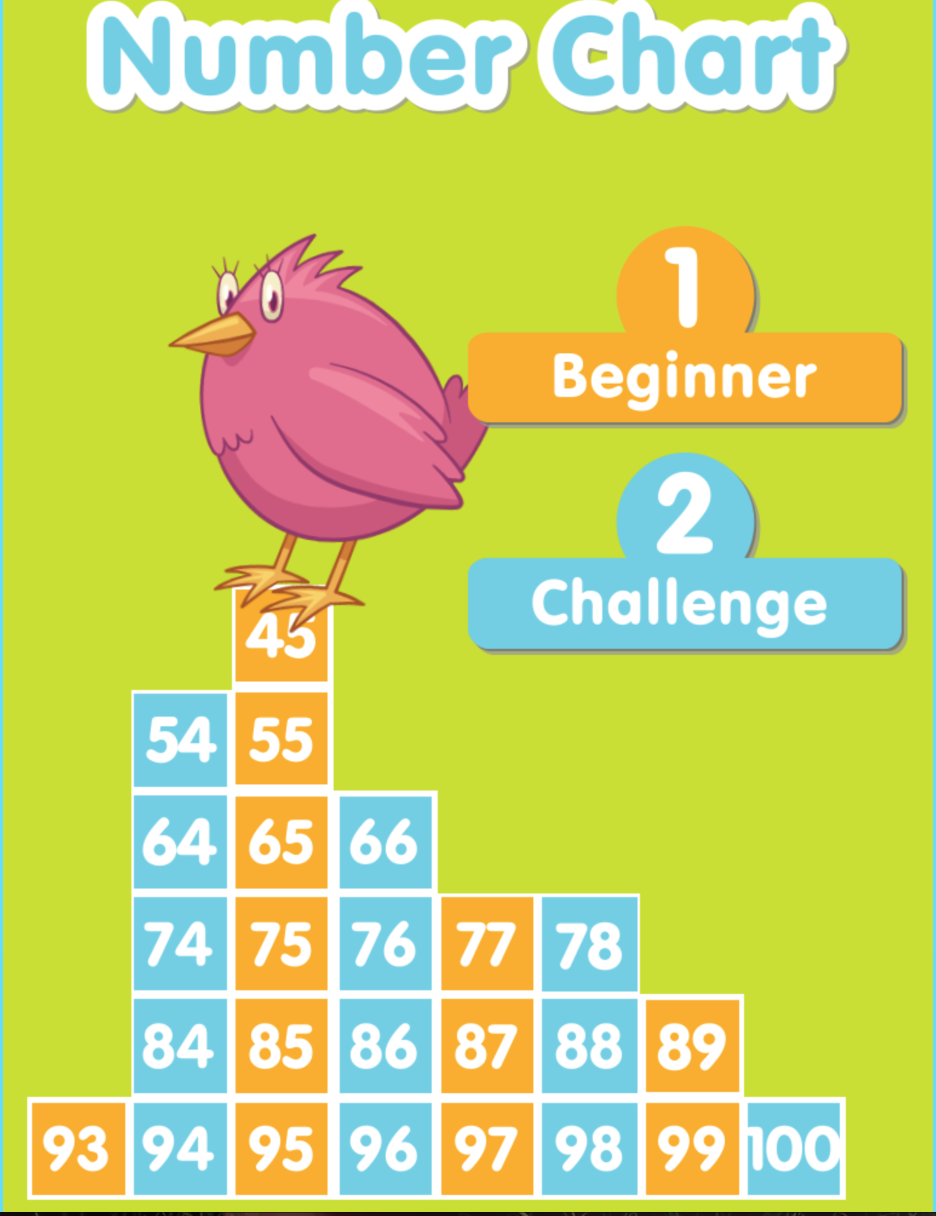The image size is (936, 1216).
Task: Start the Beginner level
Action: tap(685, 376)
